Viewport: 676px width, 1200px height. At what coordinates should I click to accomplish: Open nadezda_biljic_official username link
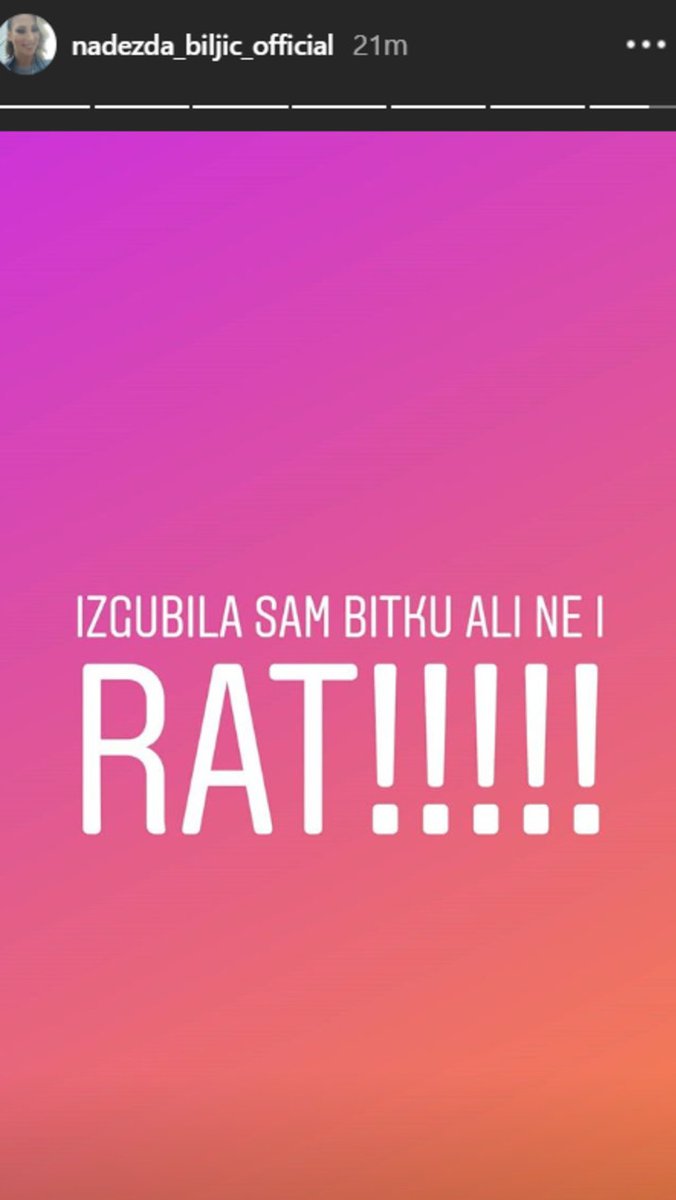coord(202,46)
